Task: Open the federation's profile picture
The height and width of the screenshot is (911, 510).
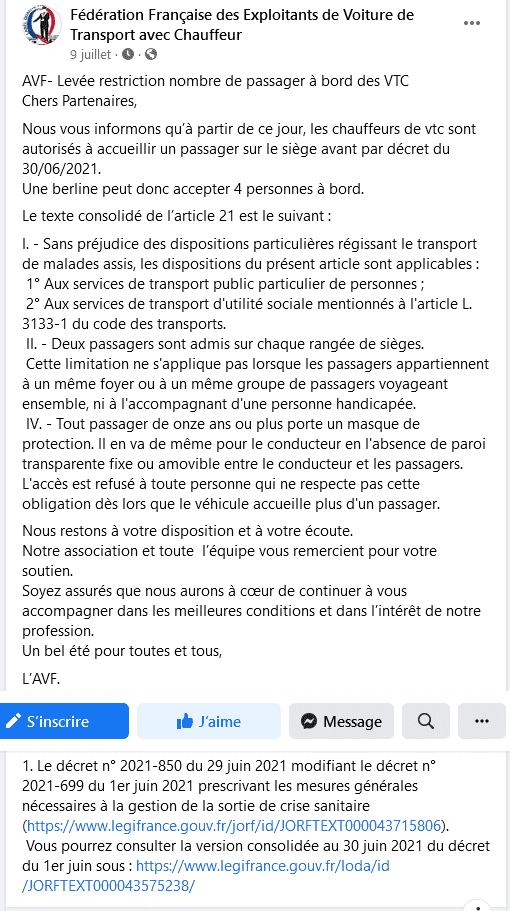Action: (x=44, y=25)
